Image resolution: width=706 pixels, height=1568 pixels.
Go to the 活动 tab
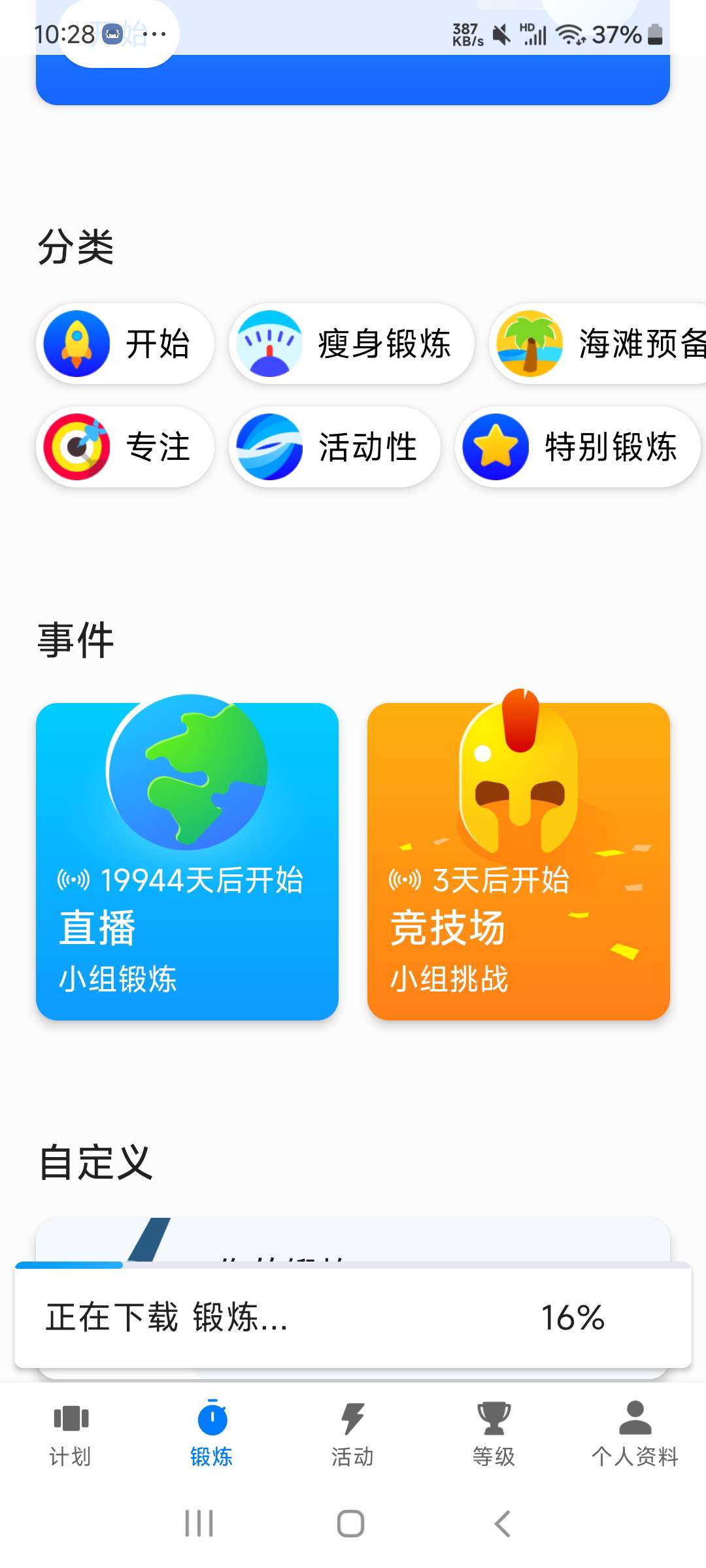click(352, 1434)
